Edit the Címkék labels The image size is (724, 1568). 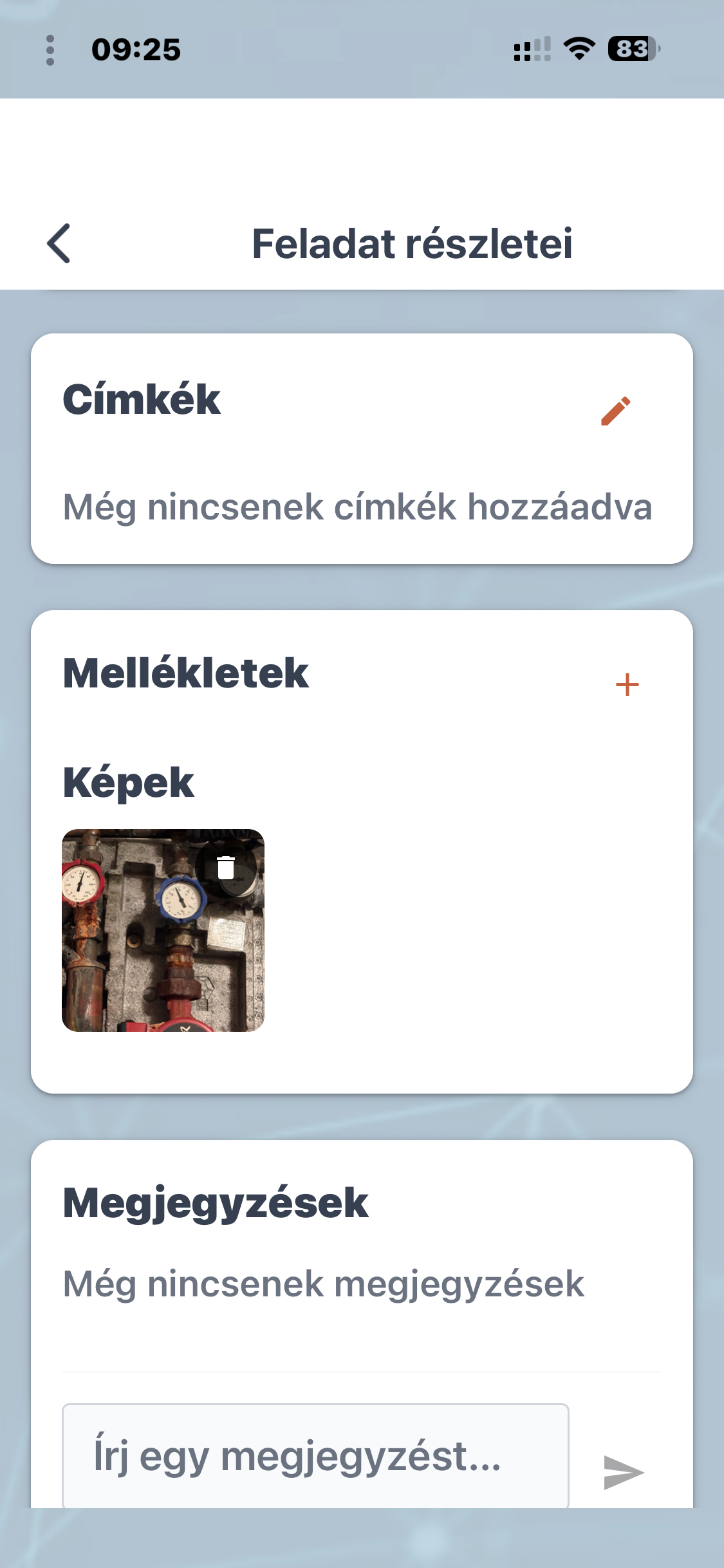pyautogui.click(x=615, y=411)
